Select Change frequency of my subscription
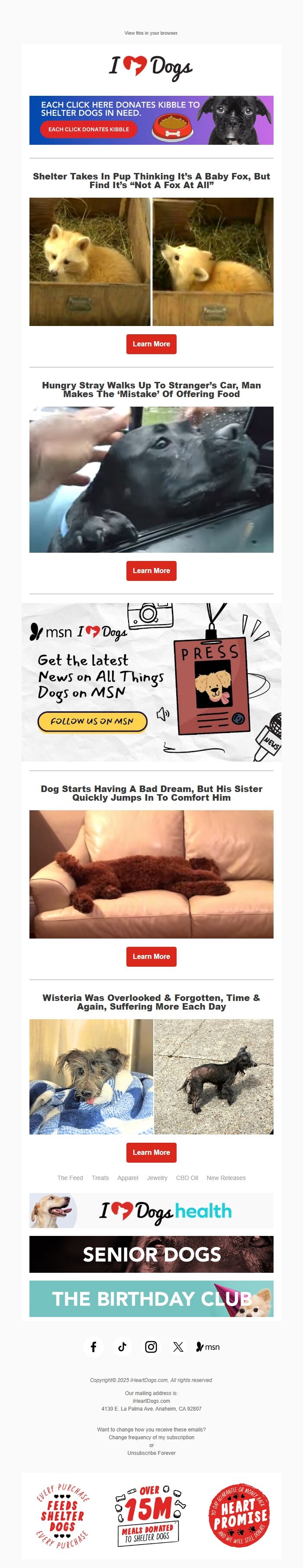 151,1437
